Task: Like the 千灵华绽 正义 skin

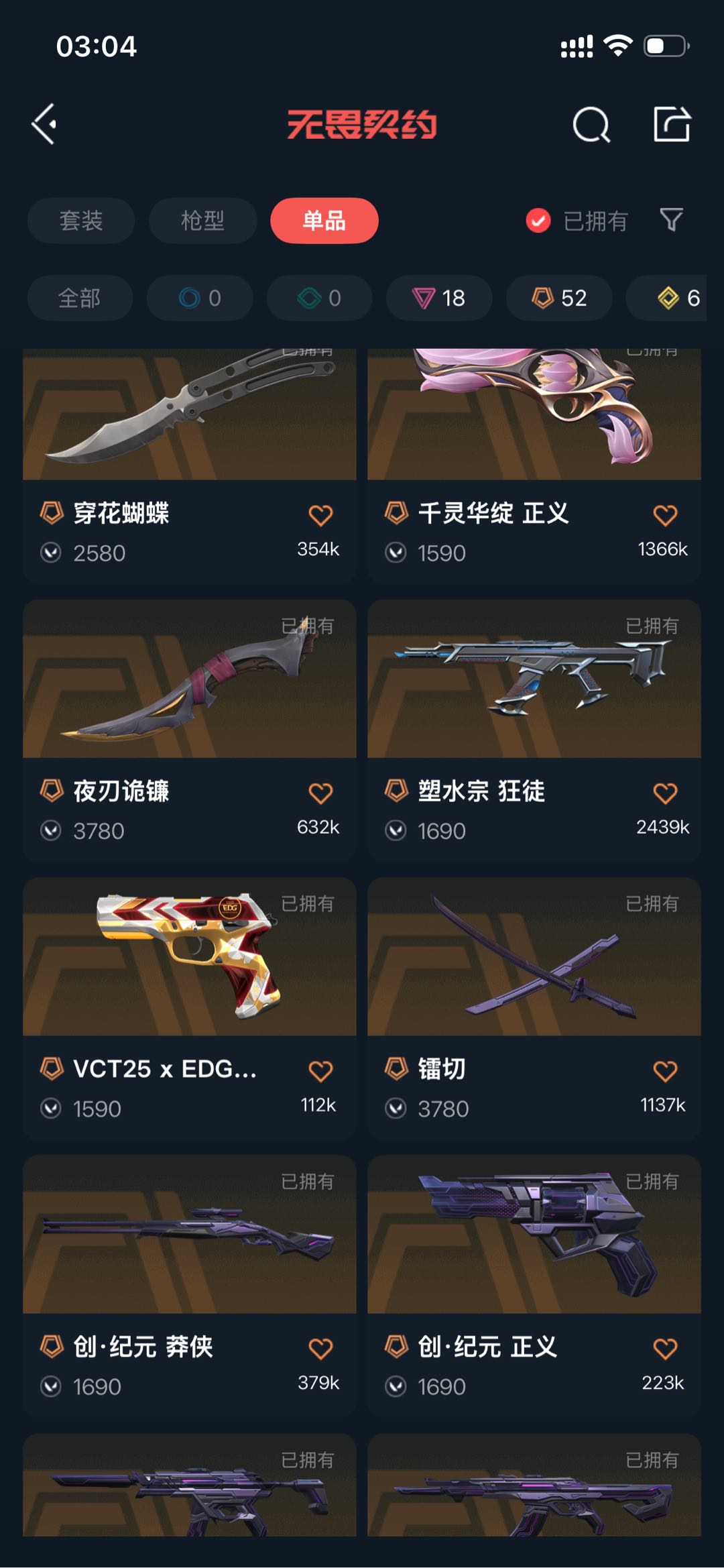Action: pos(665,514)
